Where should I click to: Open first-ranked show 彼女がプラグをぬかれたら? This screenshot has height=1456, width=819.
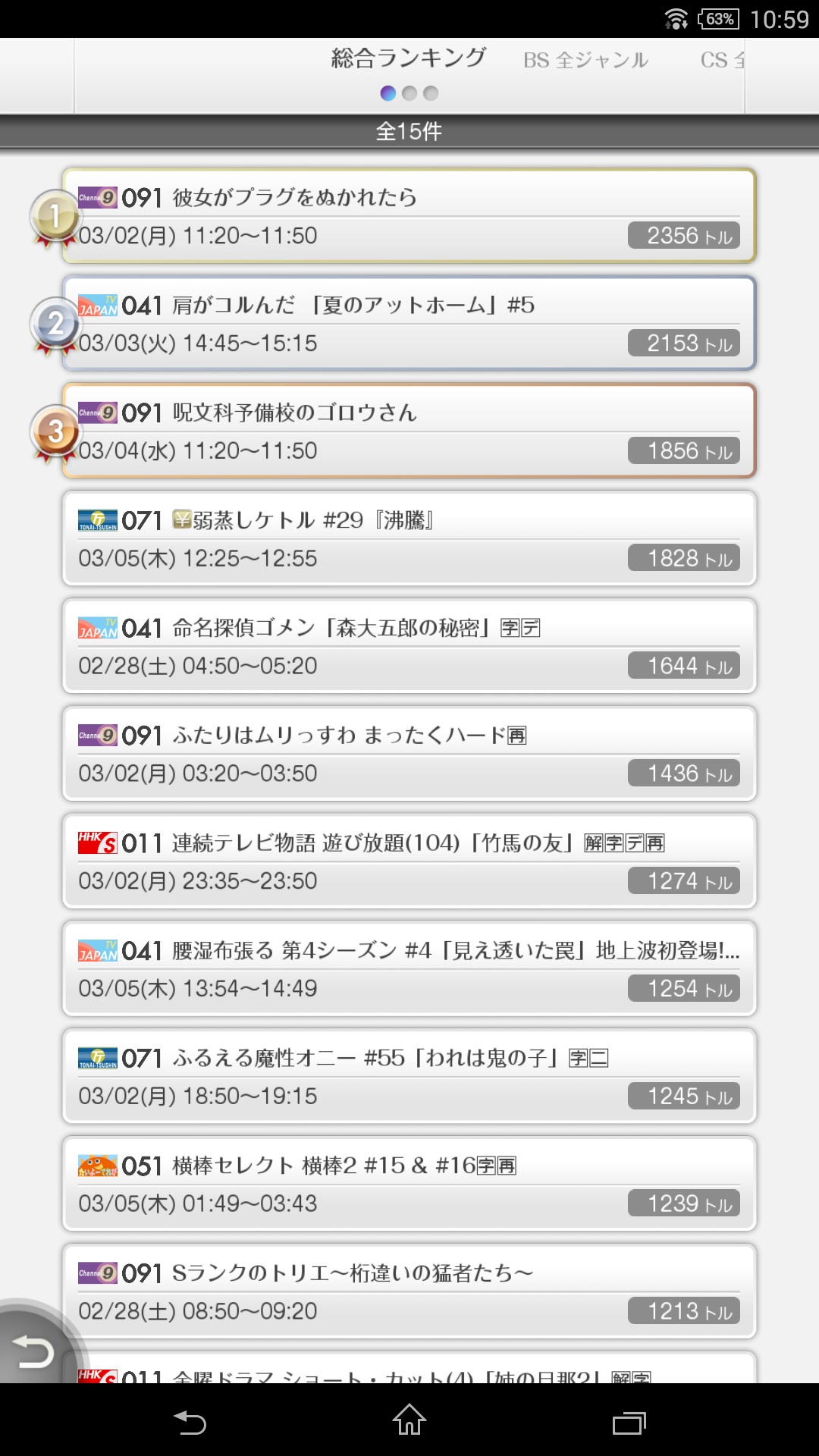[x=409, y=216]
